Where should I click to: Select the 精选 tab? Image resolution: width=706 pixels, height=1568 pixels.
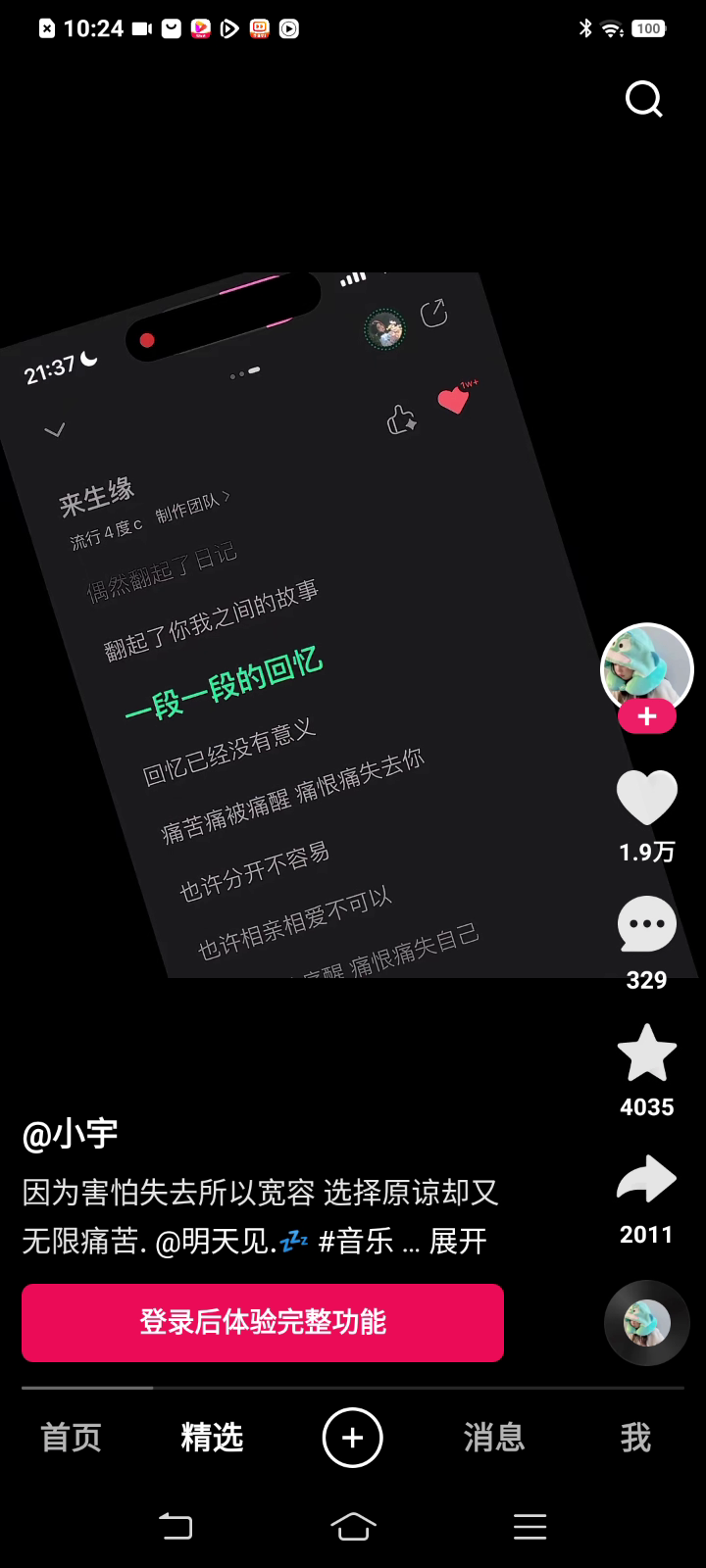pos(212,1438)
